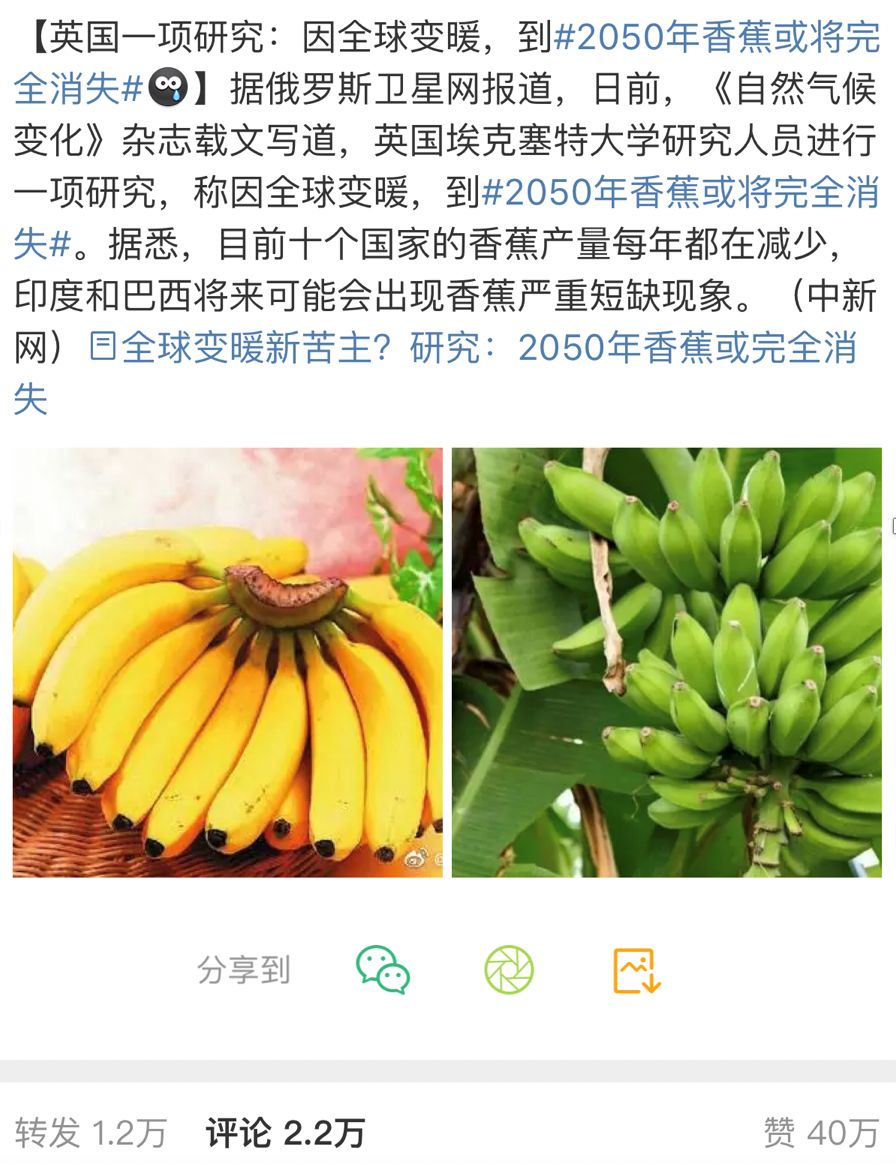Image resolution: width=896 pixels, height=1164 pixels.
Task: Share to WeChat Moments via aperture icon
Action: (507, 969)
